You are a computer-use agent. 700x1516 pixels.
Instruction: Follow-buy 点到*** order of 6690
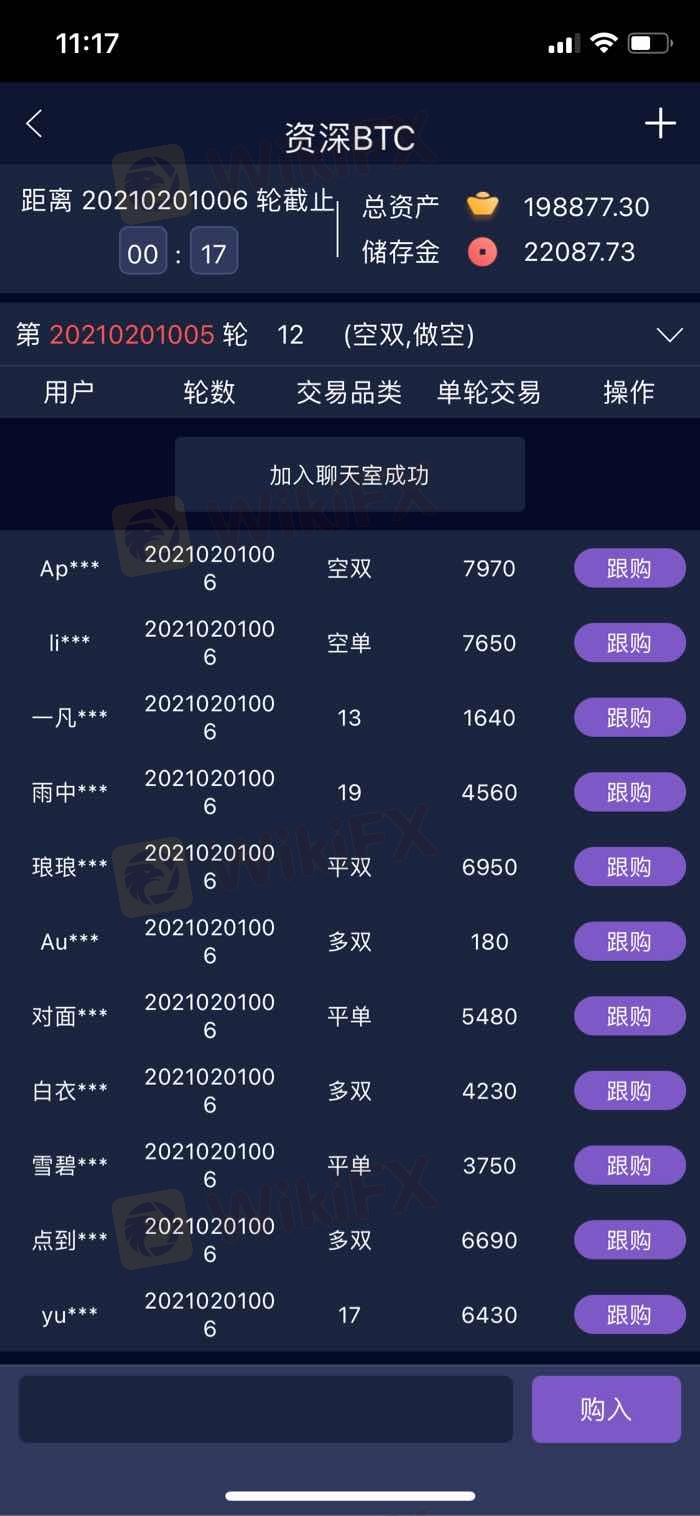[x=629, y=1240]
